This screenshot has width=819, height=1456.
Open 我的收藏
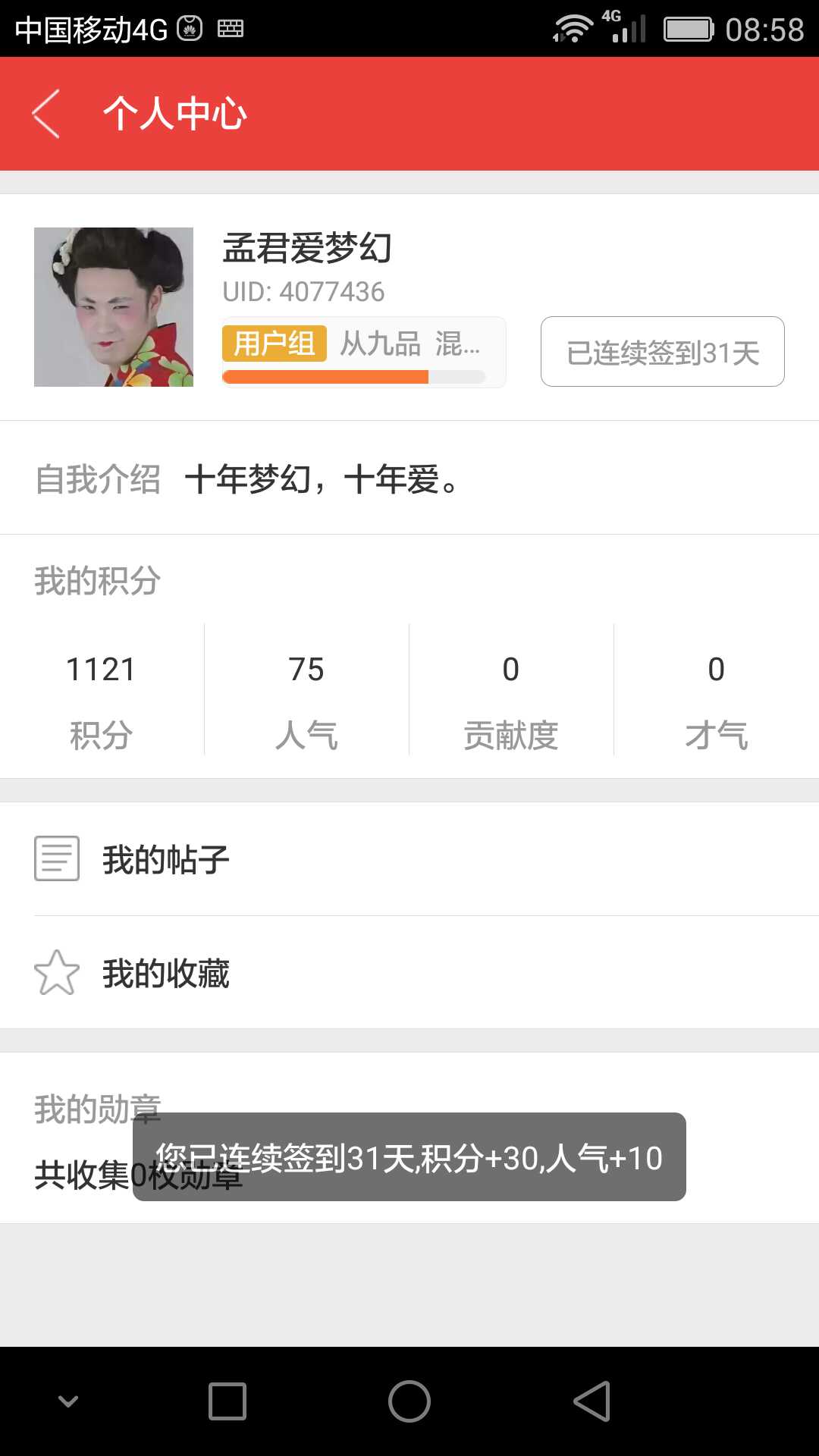(409, 973)
